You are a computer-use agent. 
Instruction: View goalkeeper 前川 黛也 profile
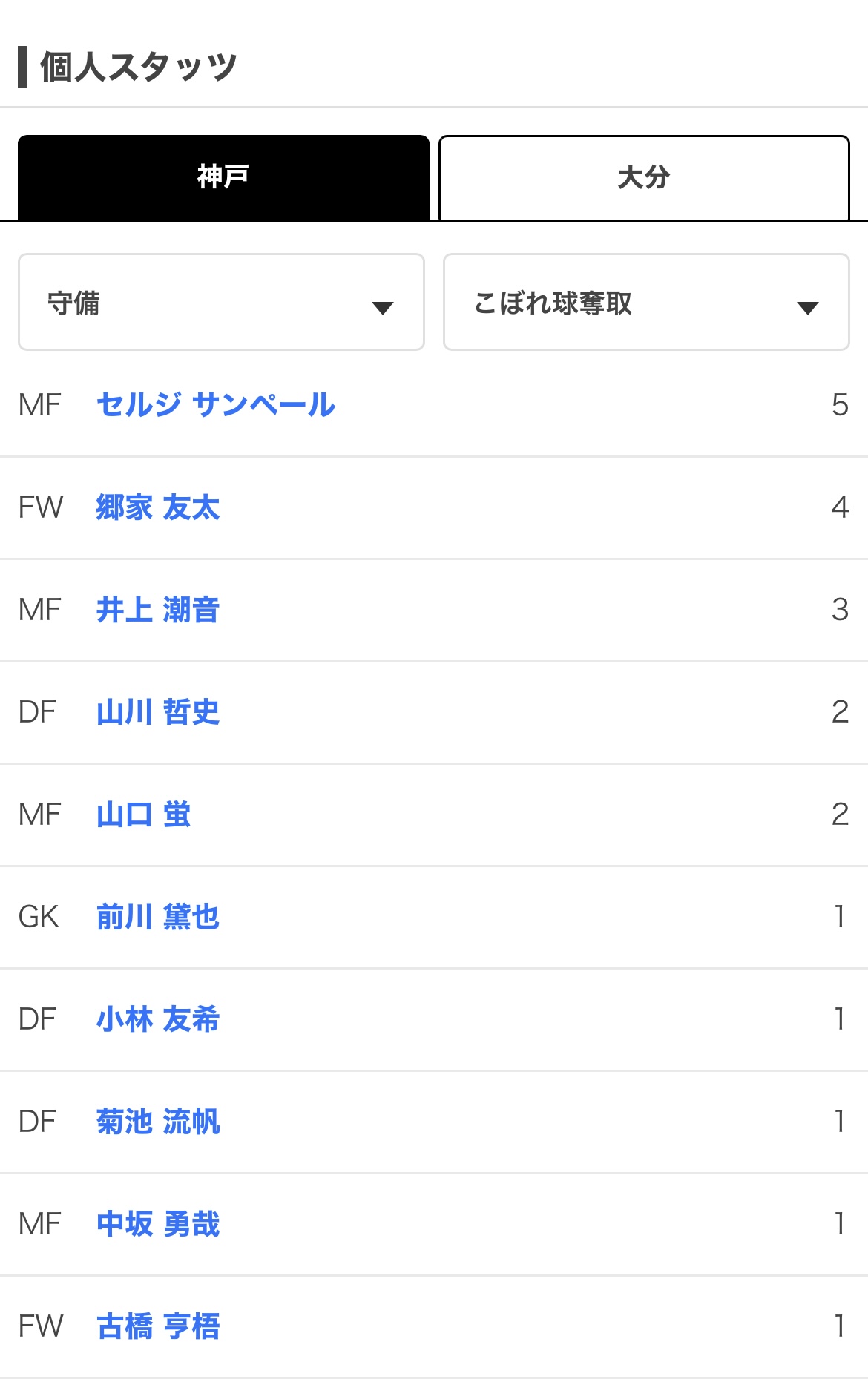point(158,917)
